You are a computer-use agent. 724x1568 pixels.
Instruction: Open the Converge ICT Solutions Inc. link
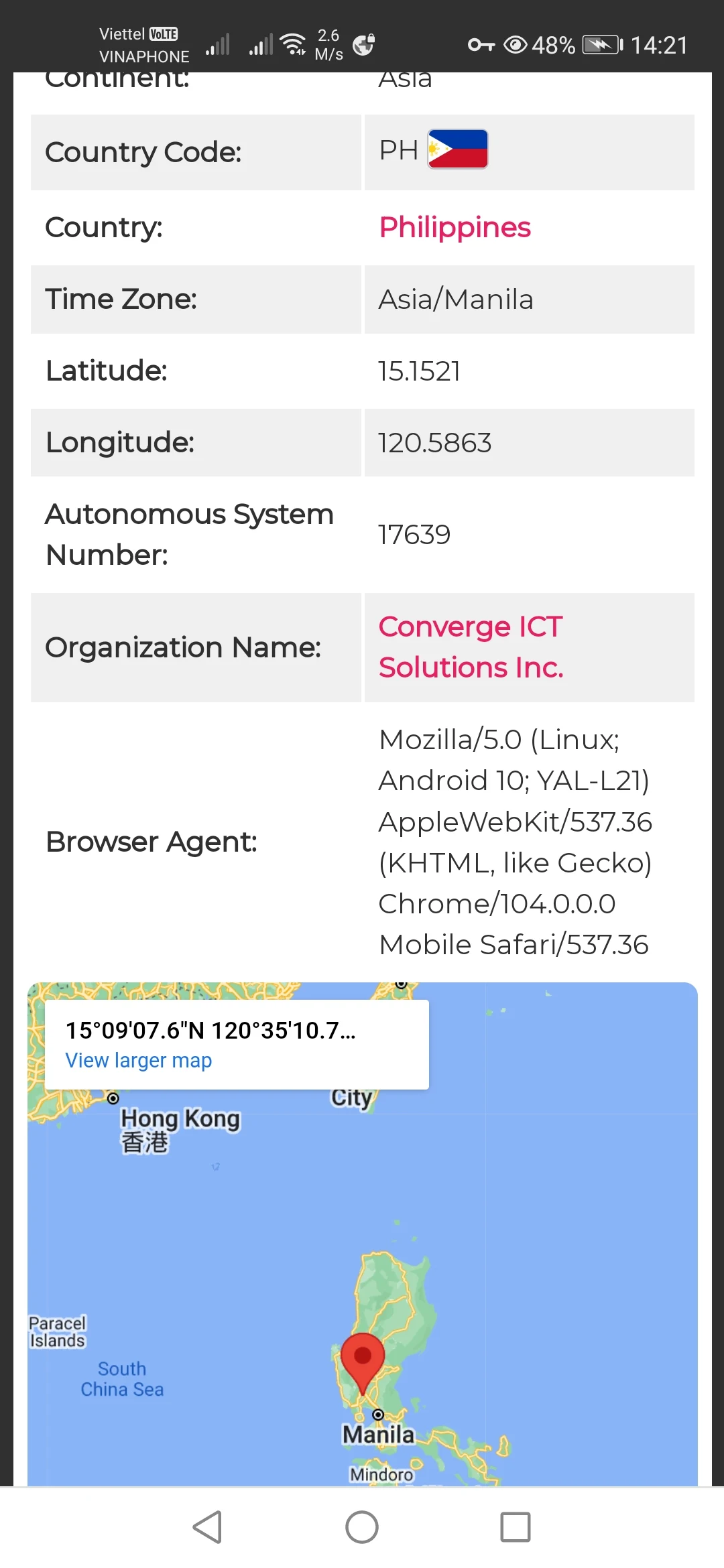(471, 647)
